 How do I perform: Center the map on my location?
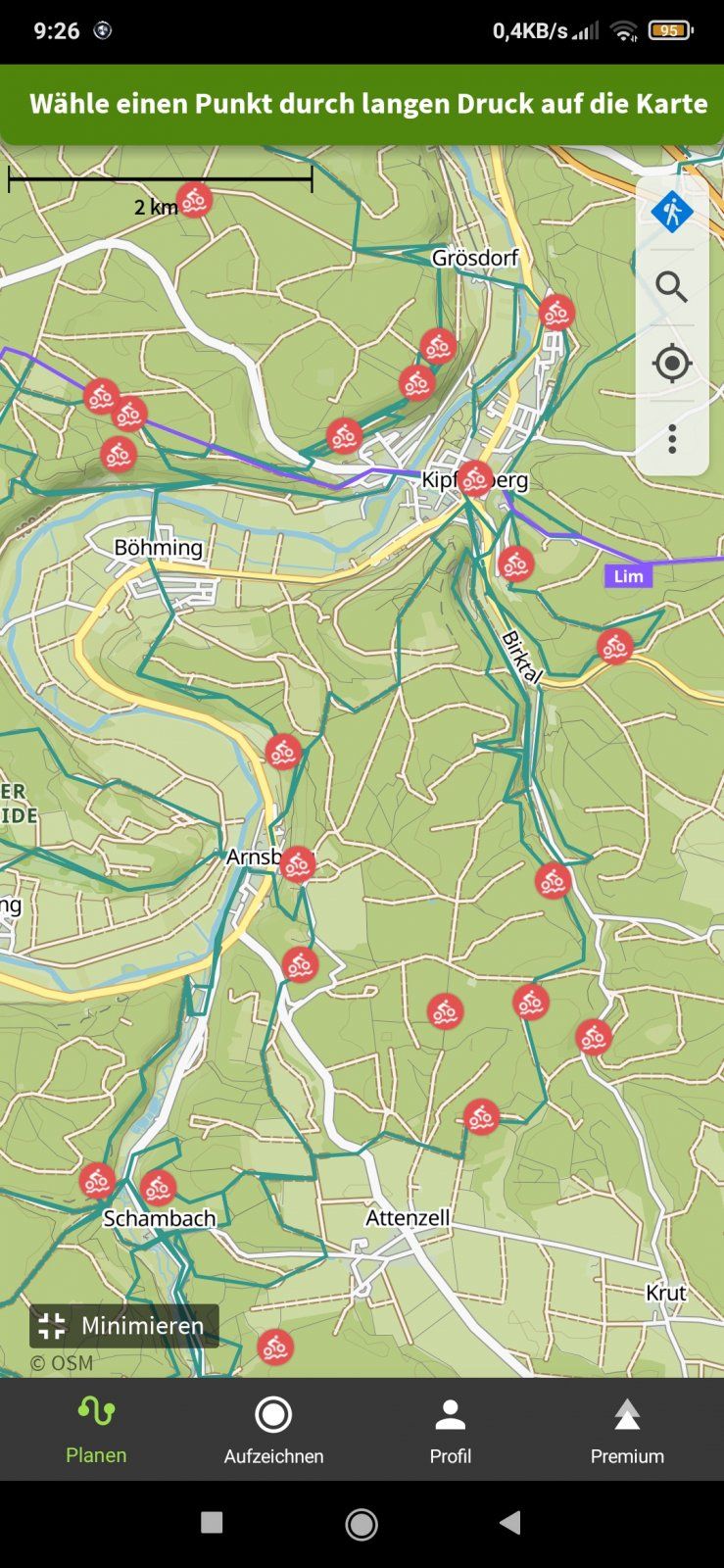(672, 364)
